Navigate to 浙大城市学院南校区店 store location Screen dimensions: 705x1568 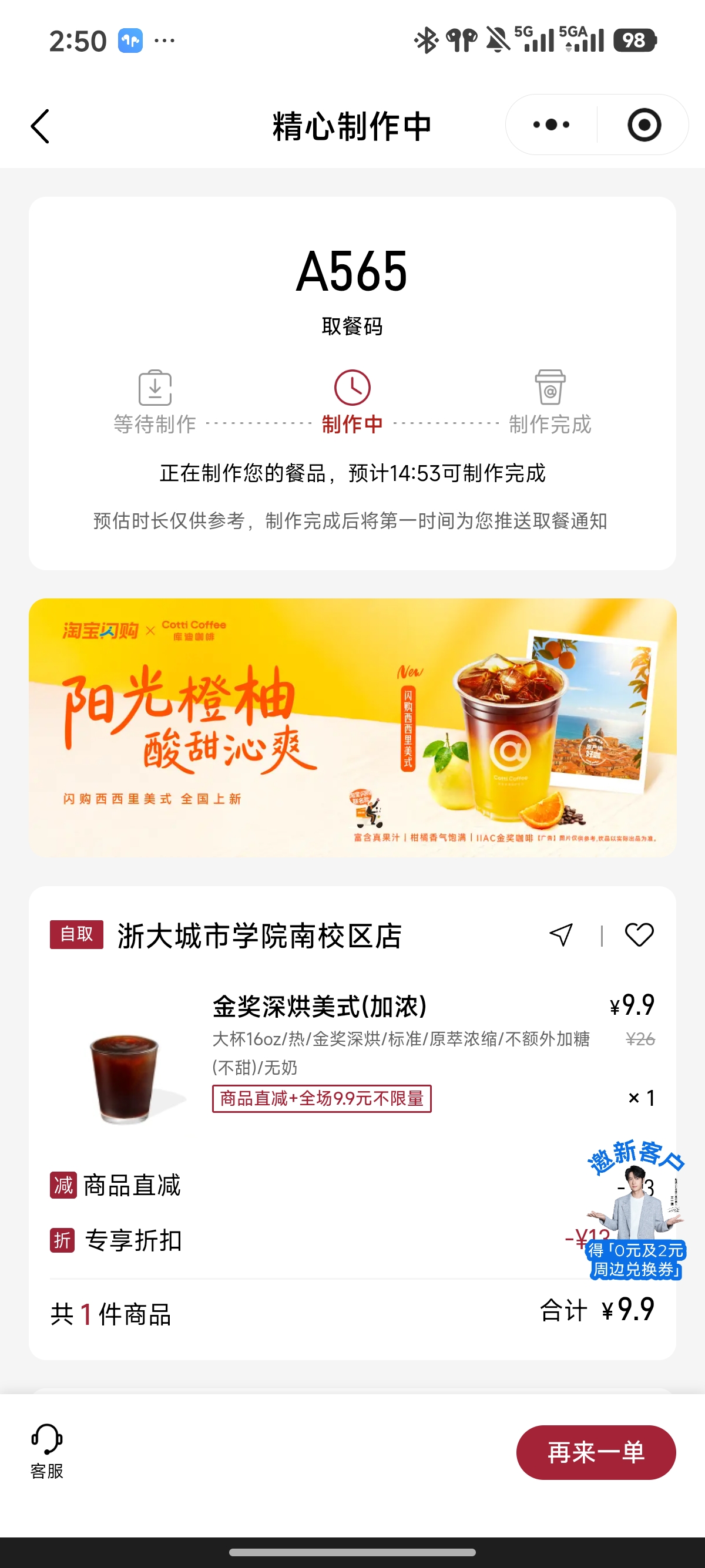point(560,934)
